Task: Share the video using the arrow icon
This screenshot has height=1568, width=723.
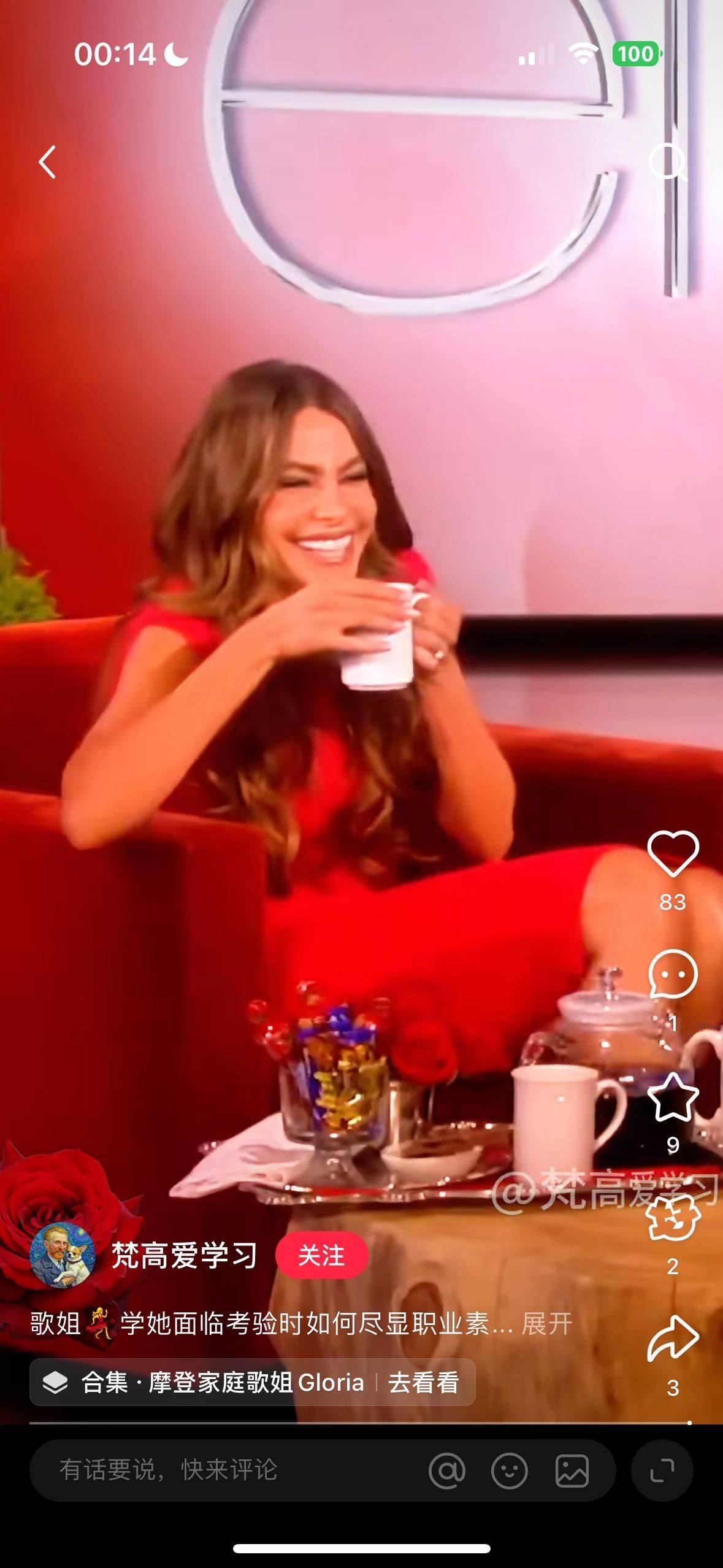Action: point(673,1339)
